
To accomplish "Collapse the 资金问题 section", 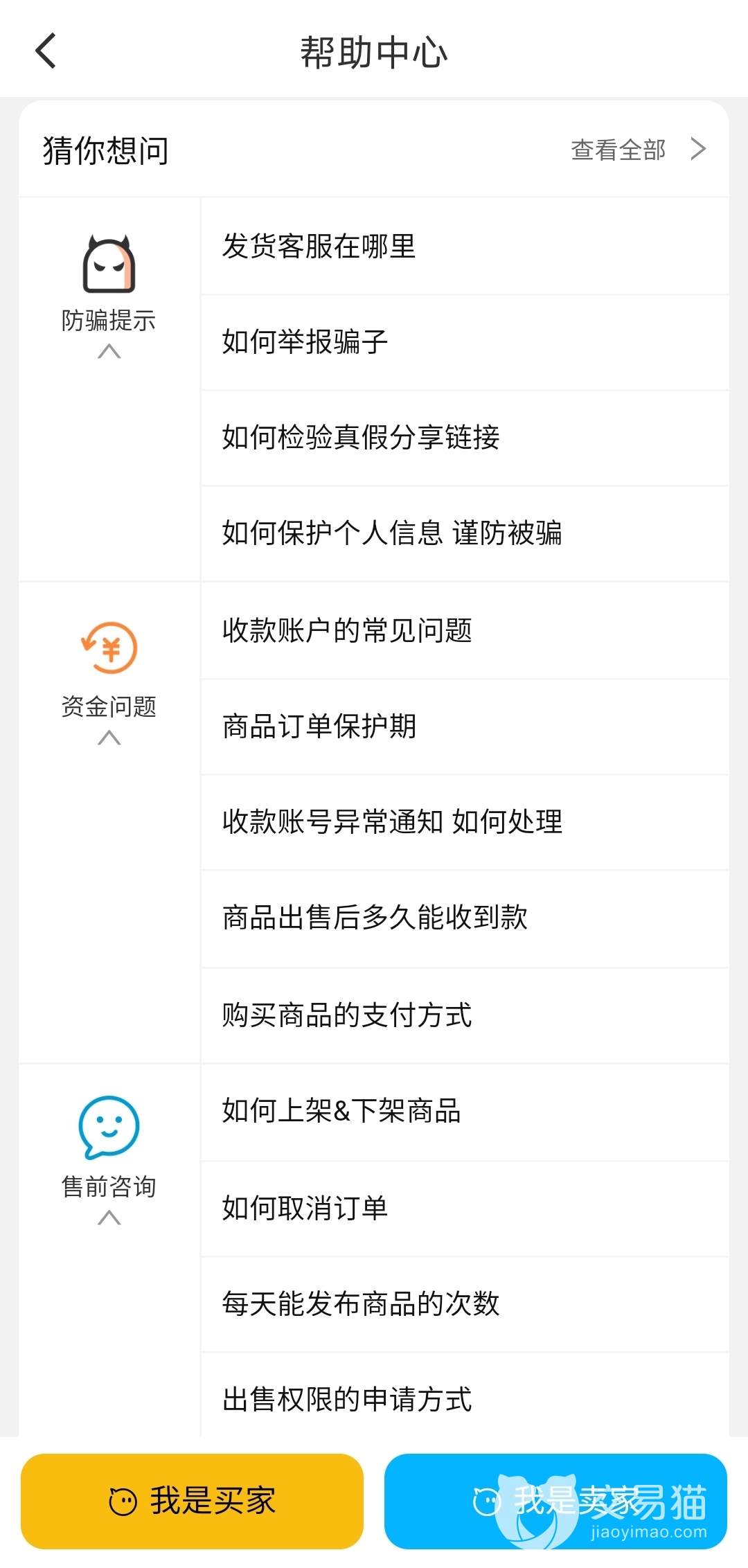I will pos(109,738).
